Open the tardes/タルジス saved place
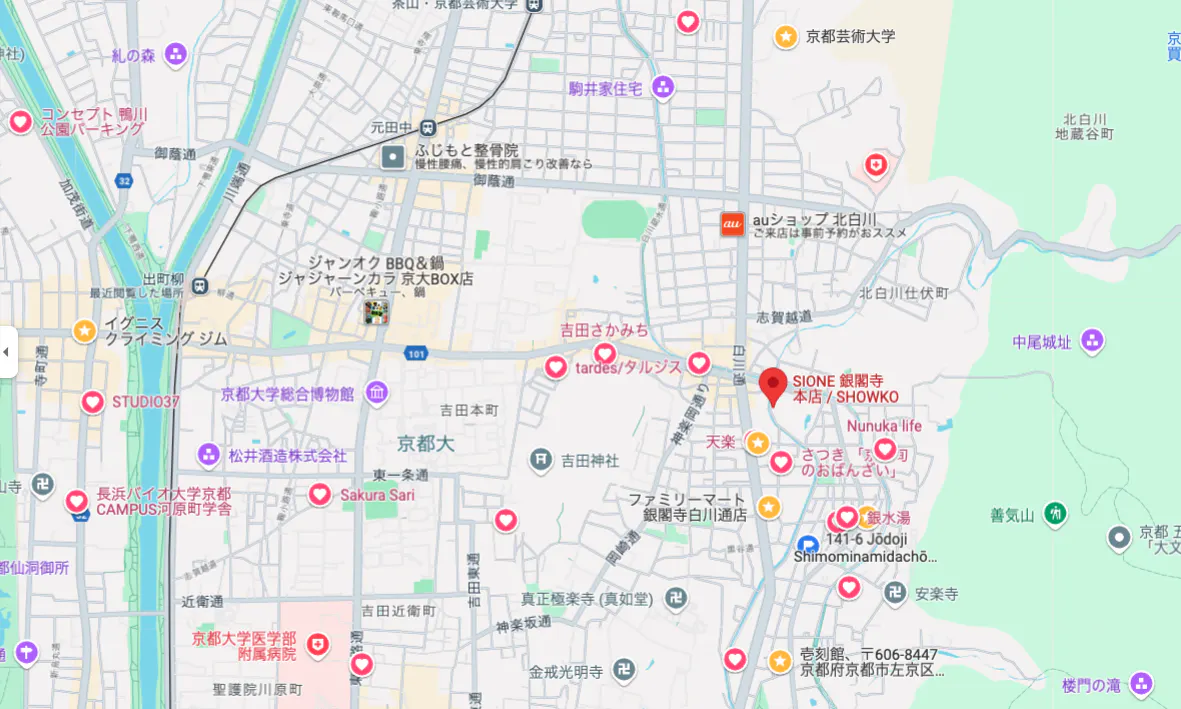Image resolution: width=1181 pixels, height=709 pixels. coord(556,367)
